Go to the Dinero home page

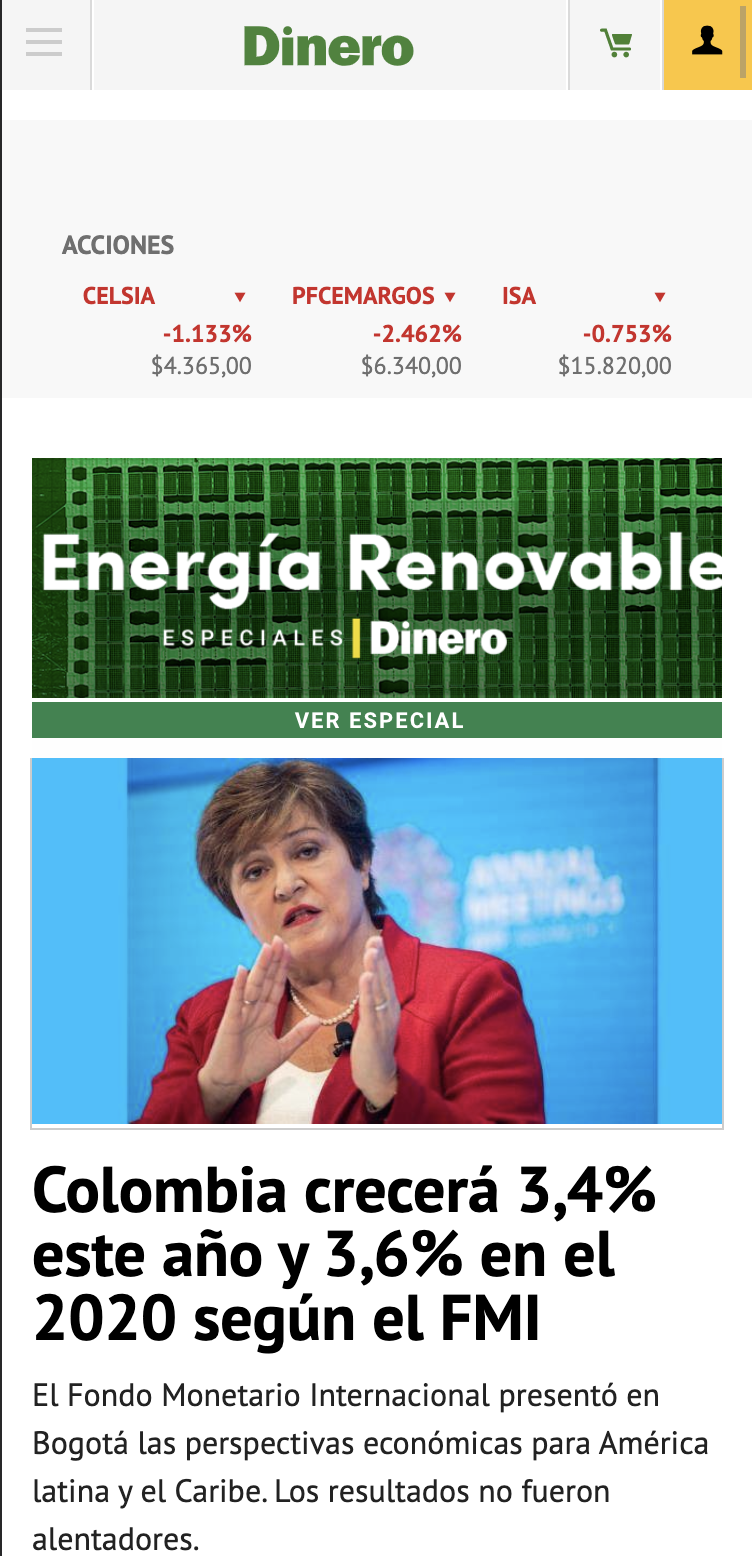click(328, 46)
